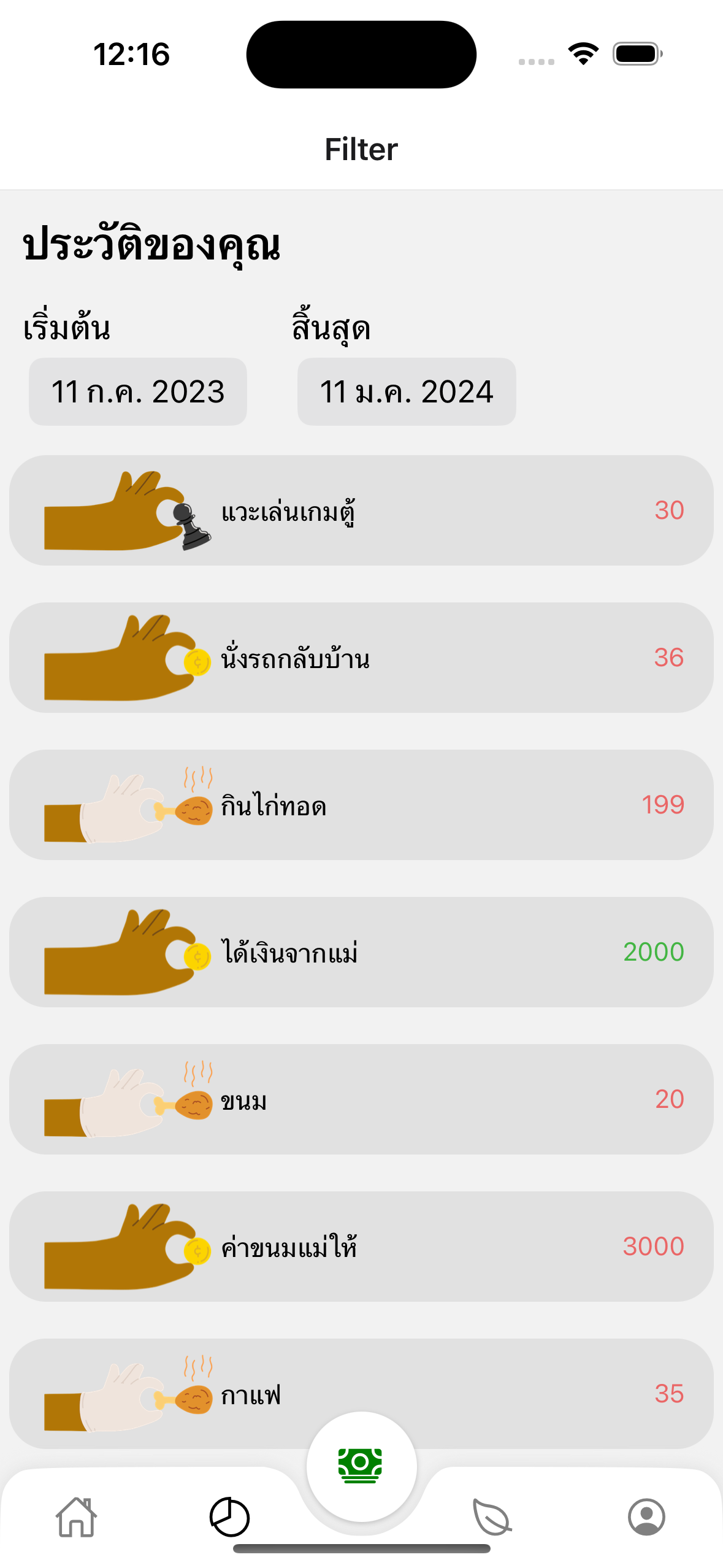This screenshot has height=1568, width=723.
Task: Open the แวะเล่นเกมตู้ transaction
Action: (x=361, y=510)
